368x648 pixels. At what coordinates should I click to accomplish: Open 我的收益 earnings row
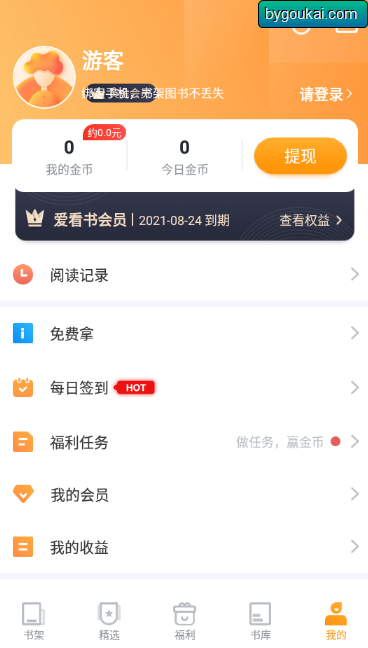tap(184, 547)
